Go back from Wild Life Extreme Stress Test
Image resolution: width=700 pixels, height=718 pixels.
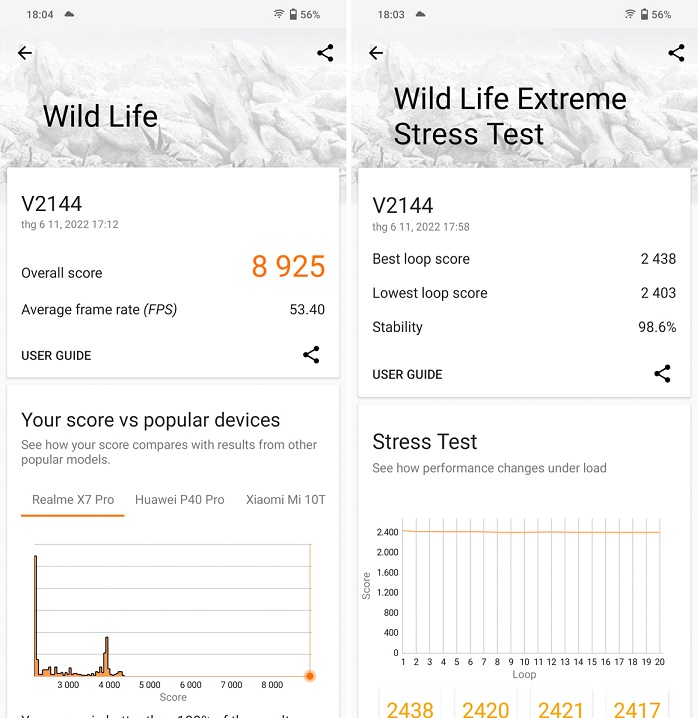(376, 54)
